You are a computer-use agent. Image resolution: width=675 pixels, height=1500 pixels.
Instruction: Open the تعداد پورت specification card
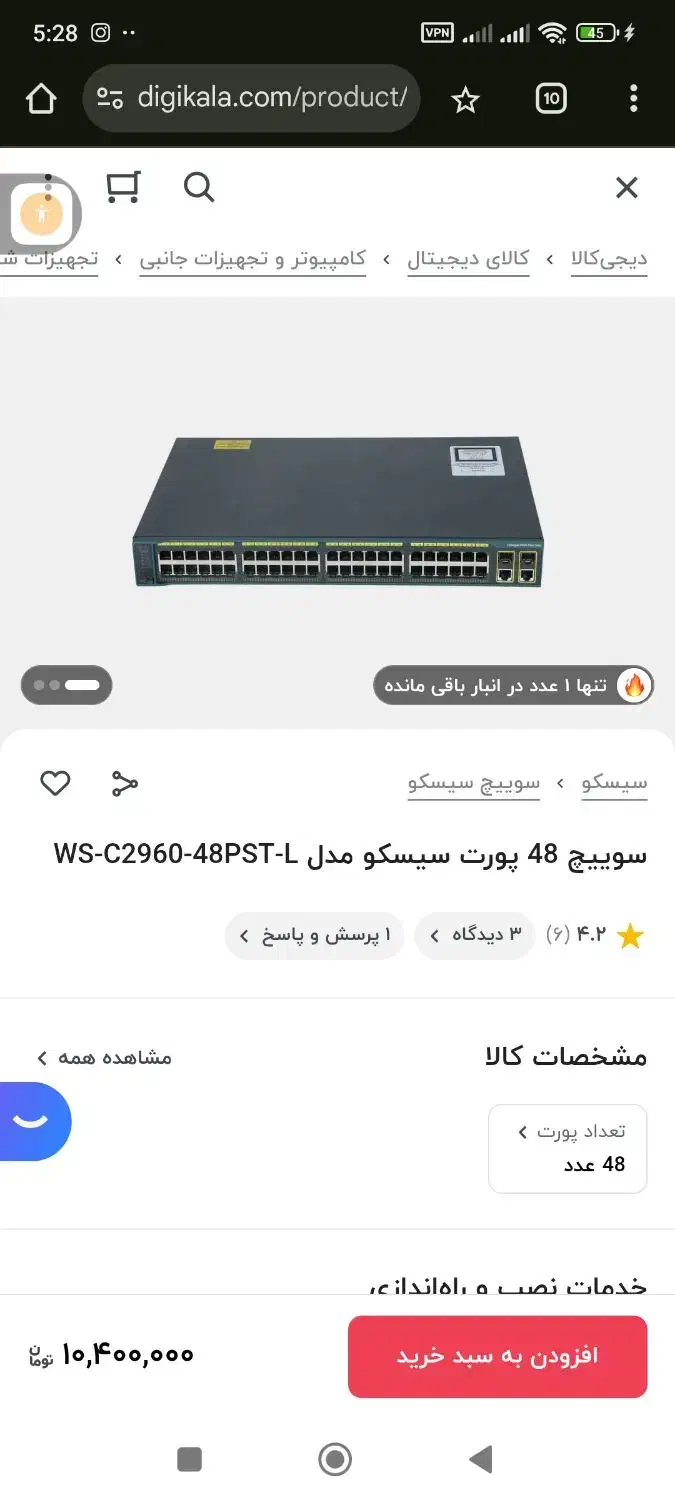568,1148
